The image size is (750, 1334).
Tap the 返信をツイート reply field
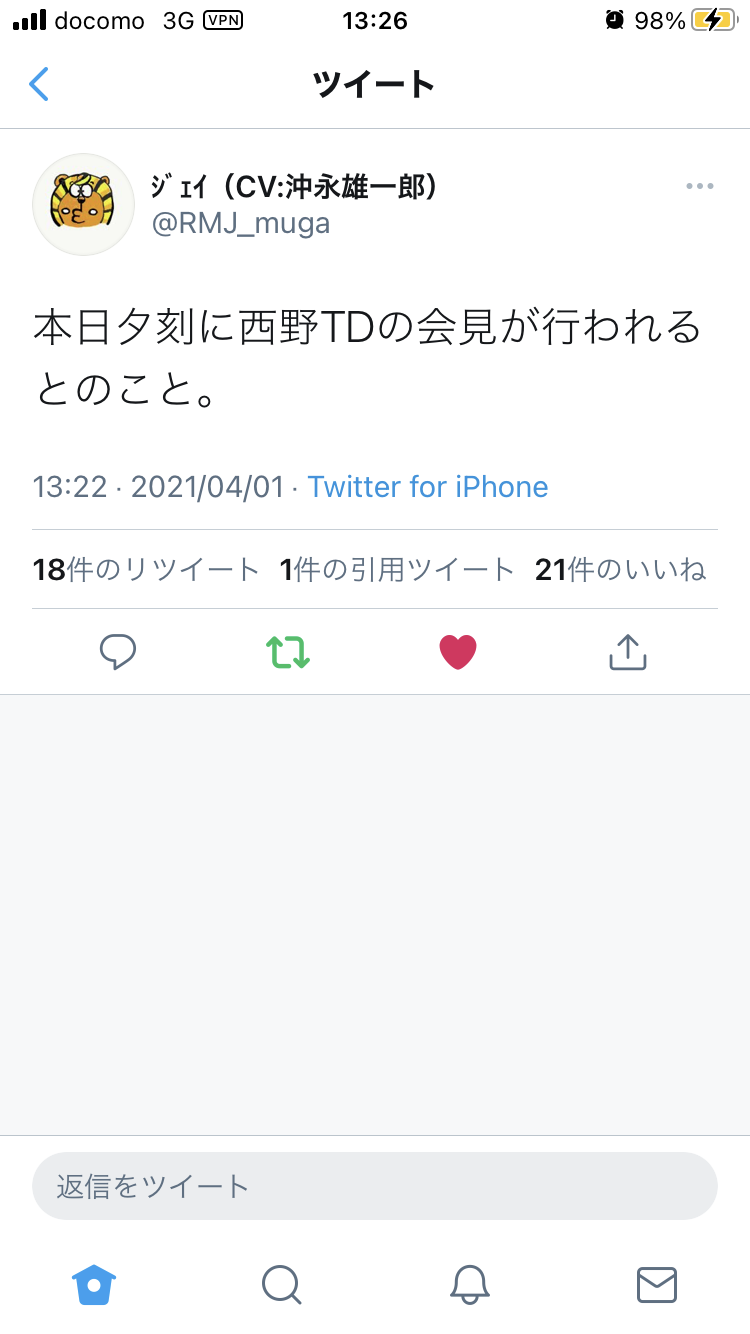[375, 1186]
